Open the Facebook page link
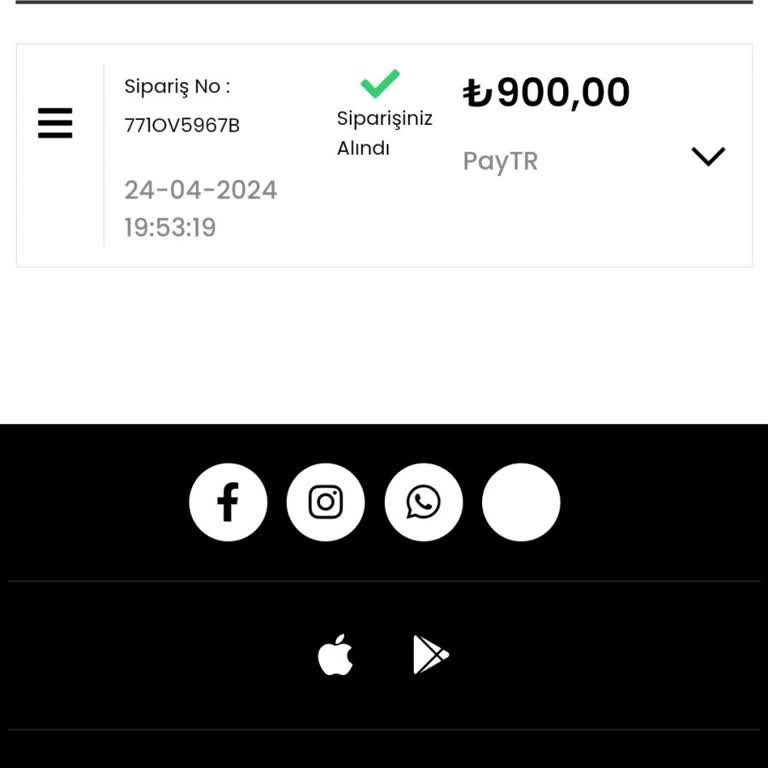768x768 pixels. point(228,502)
